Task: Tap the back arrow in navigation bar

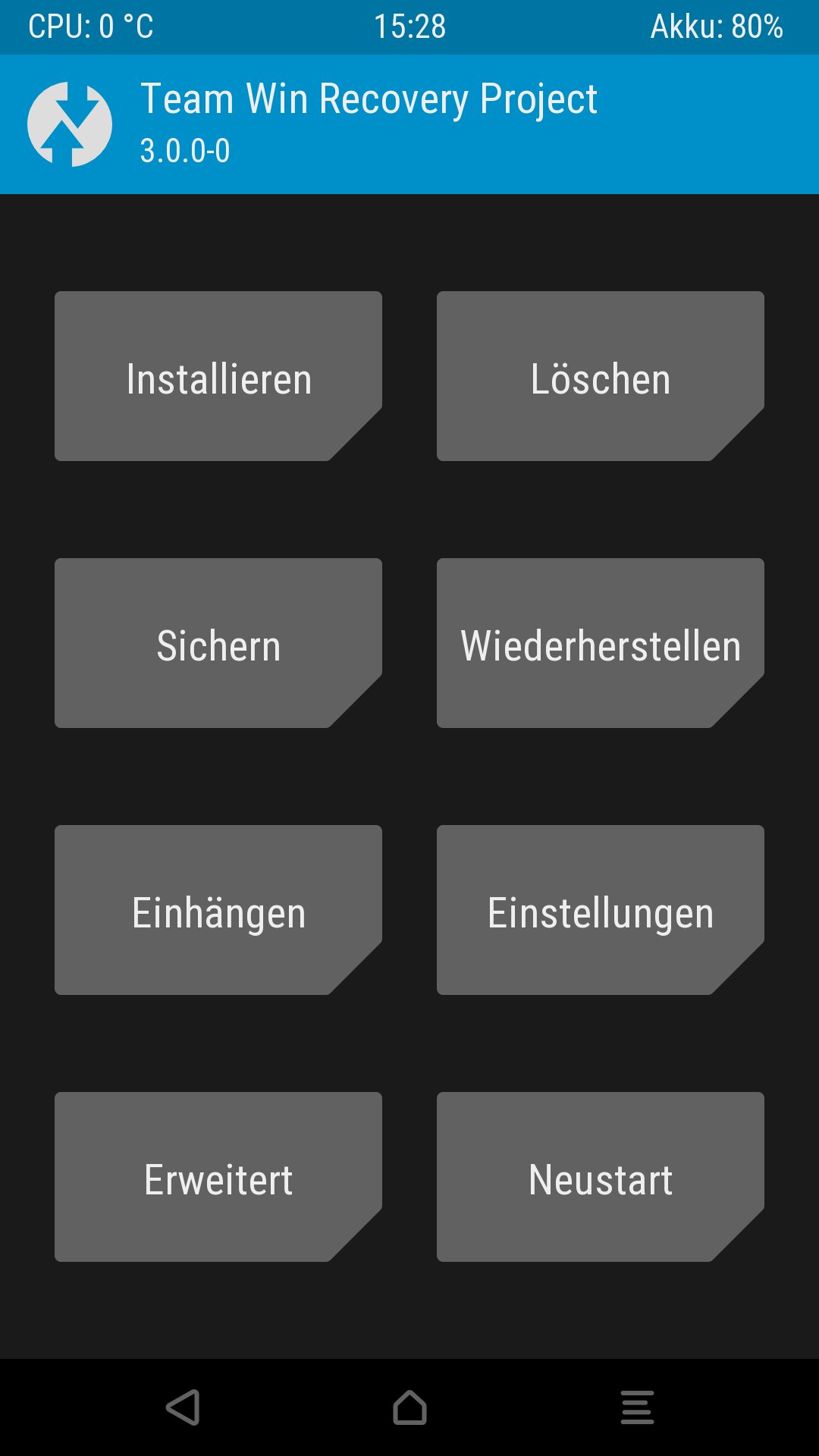Action: pos(183,1407)
